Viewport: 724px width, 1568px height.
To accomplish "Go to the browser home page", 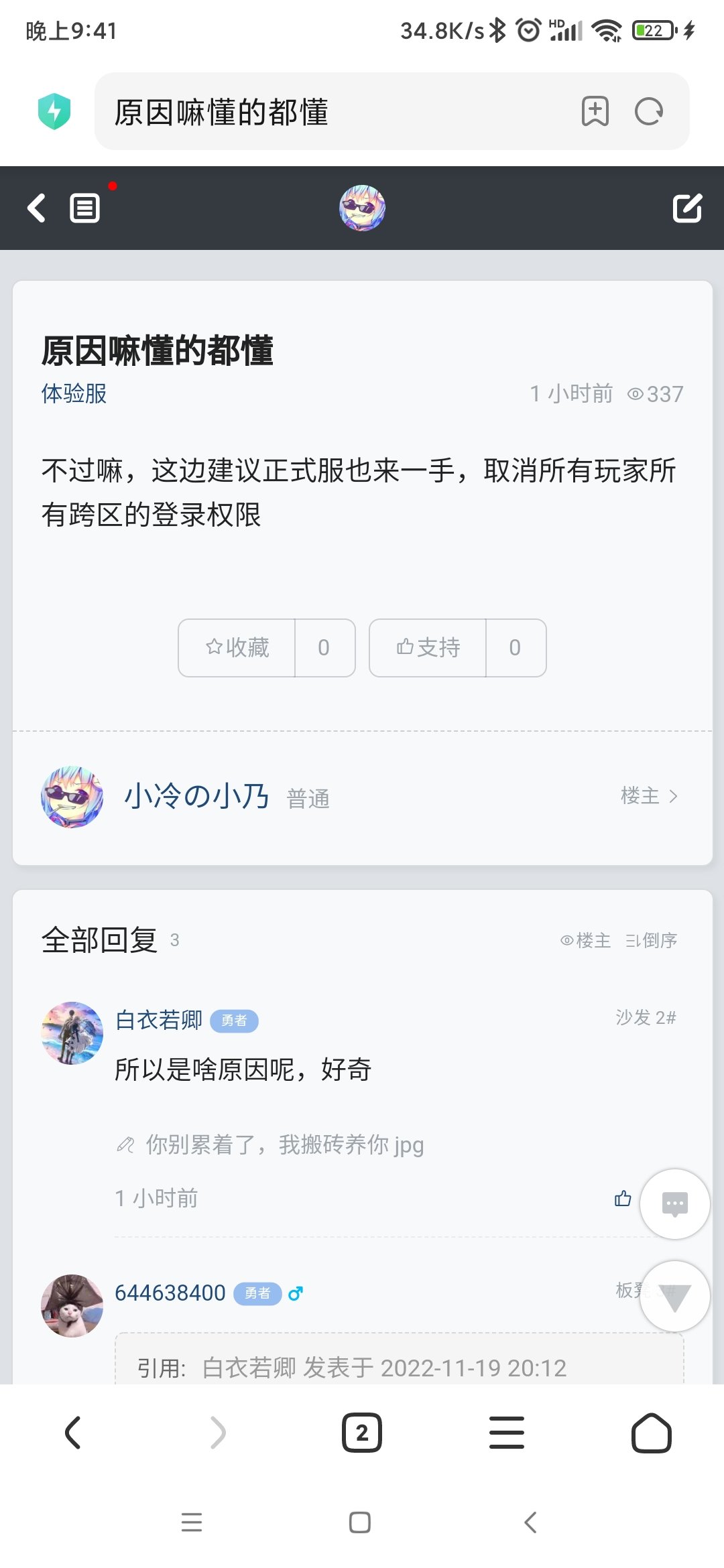I will 652,1433.
